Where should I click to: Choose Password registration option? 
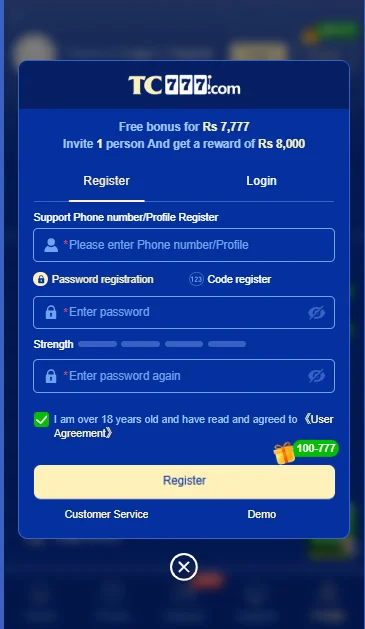93,279
